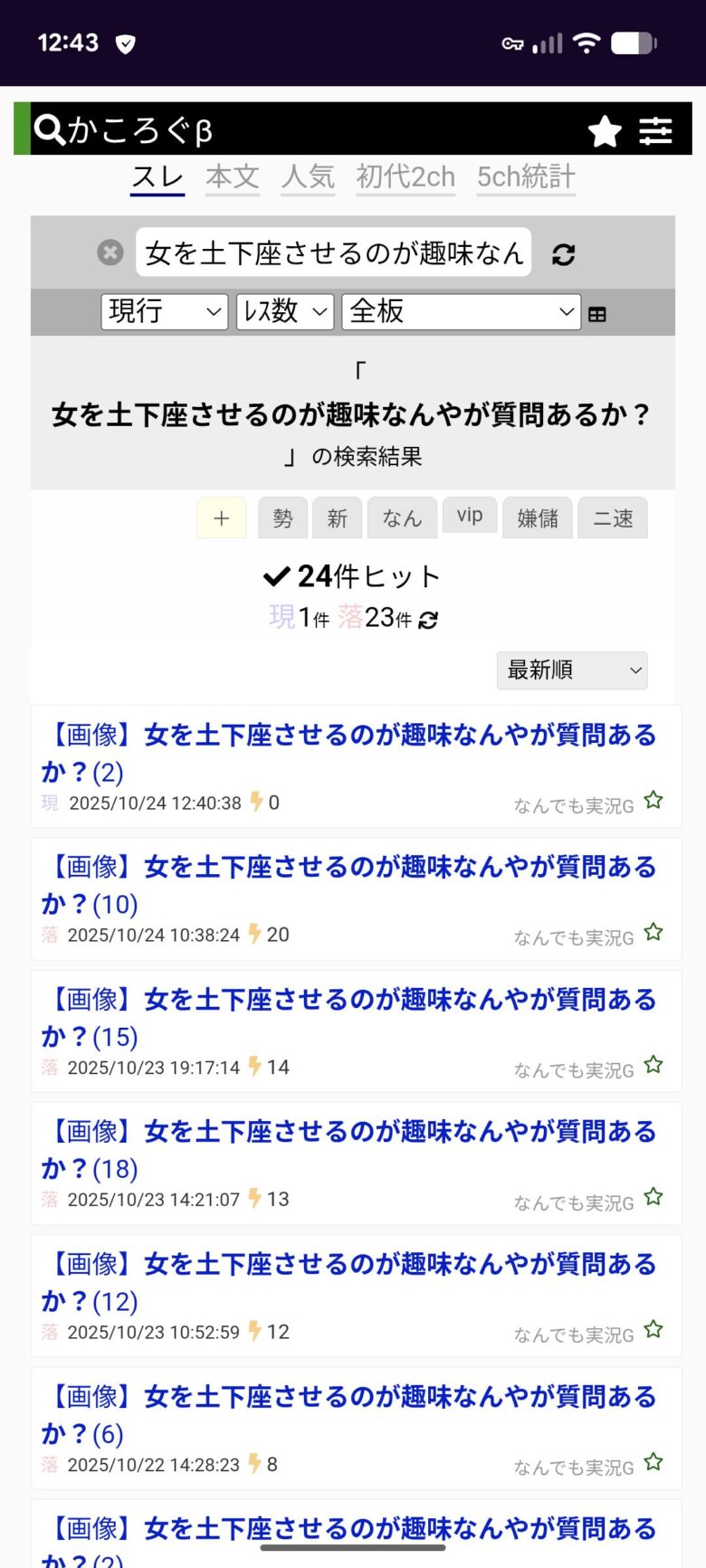Open the 5ch統計 tab

point(526,176)
